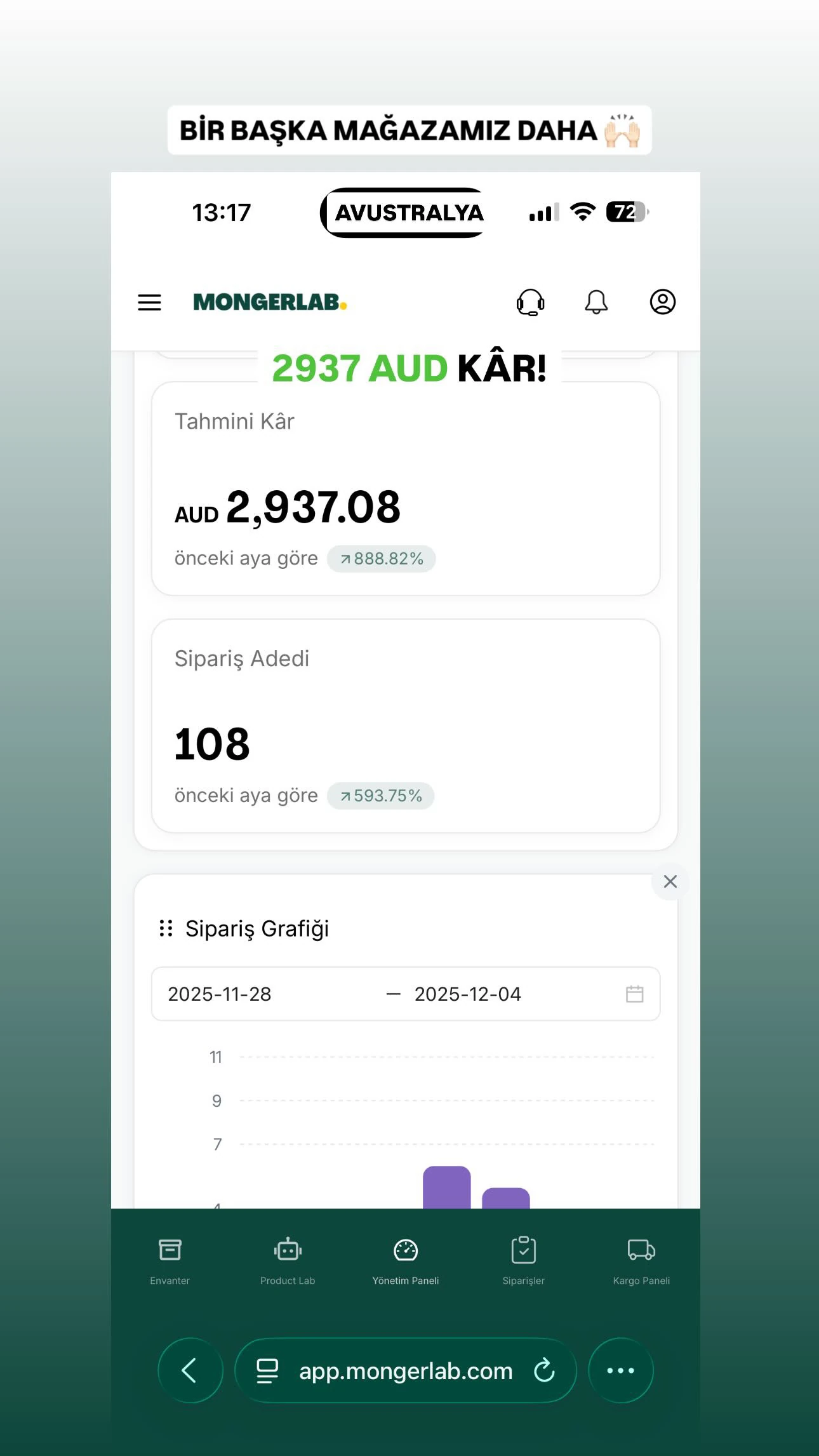
Task: Open the browser options menu (three dots)
Action: coord(620,1370)
